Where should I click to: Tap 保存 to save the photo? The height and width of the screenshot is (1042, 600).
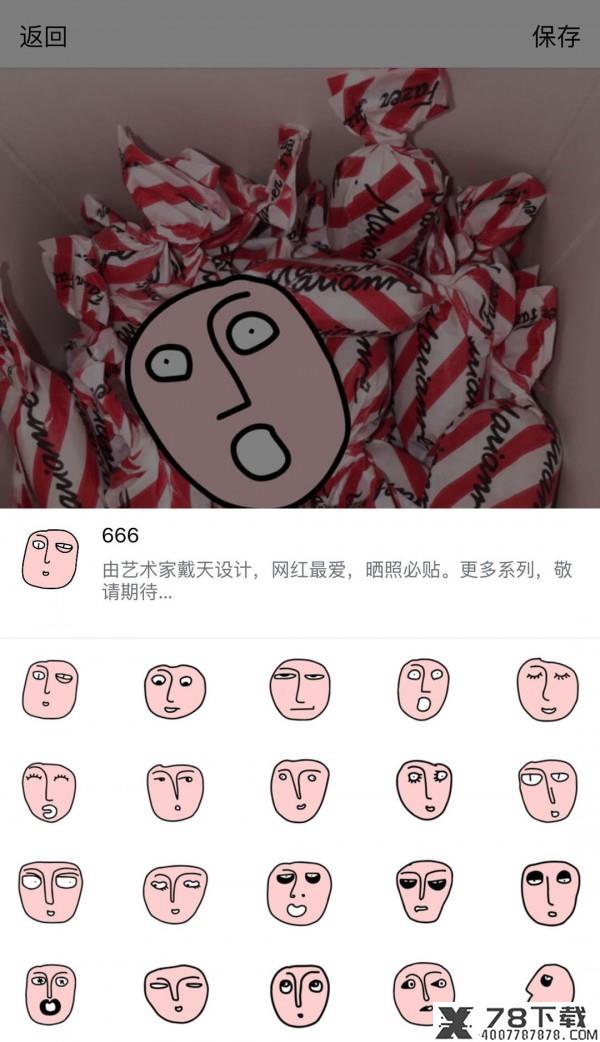click(x=556, y=36)
